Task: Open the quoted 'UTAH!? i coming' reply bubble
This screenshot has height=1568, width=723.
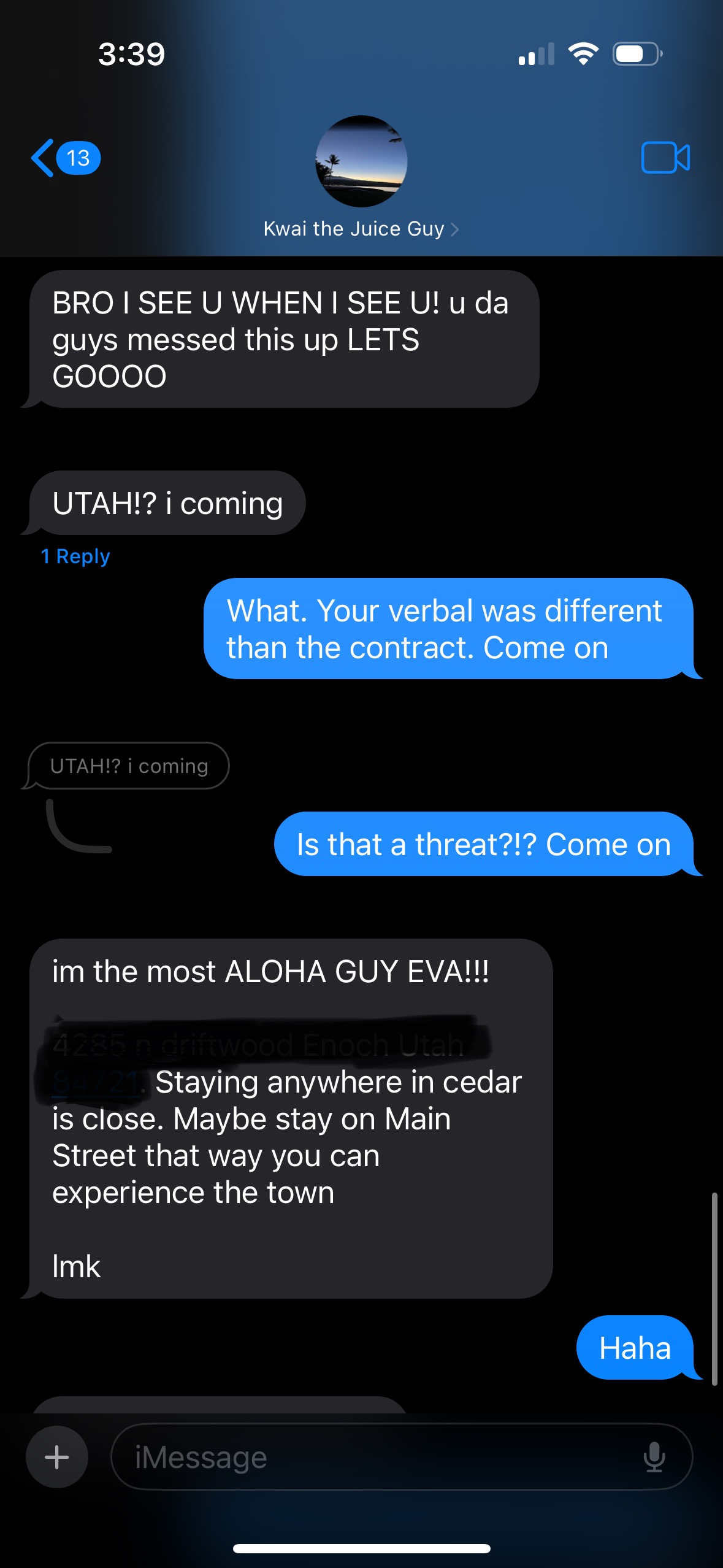Action: coord(129,766)
